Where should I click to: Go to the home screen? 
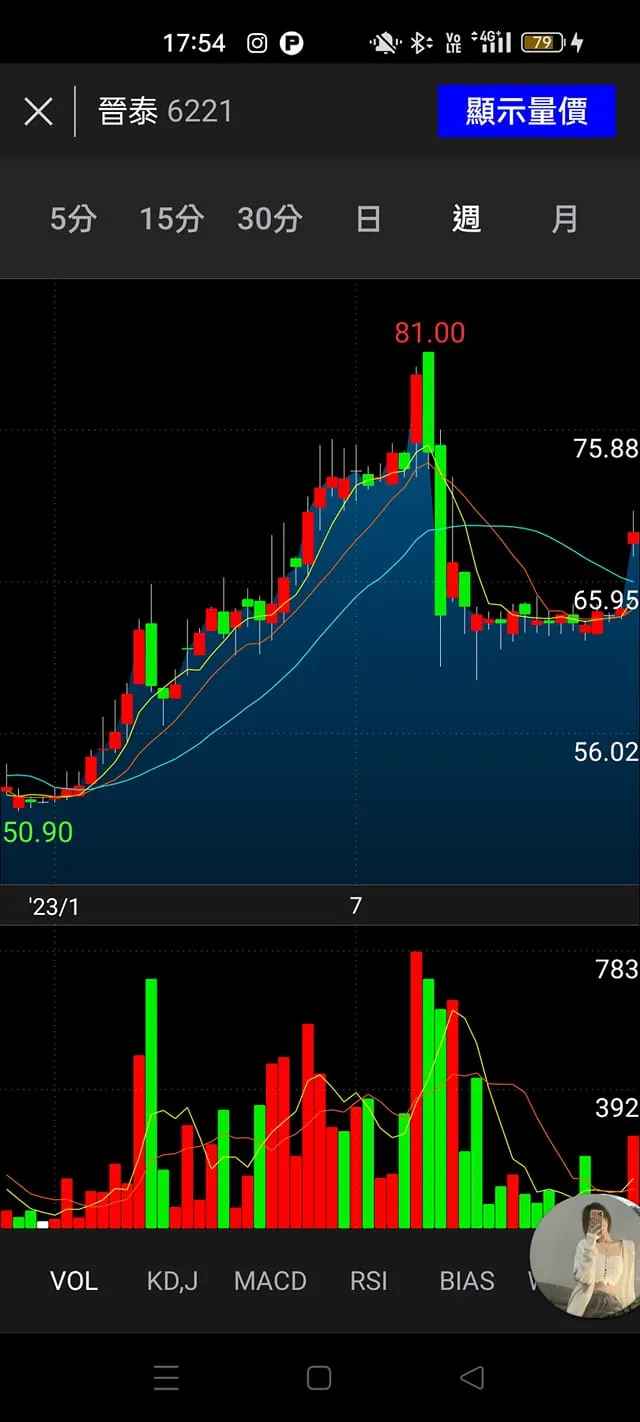319,1378
